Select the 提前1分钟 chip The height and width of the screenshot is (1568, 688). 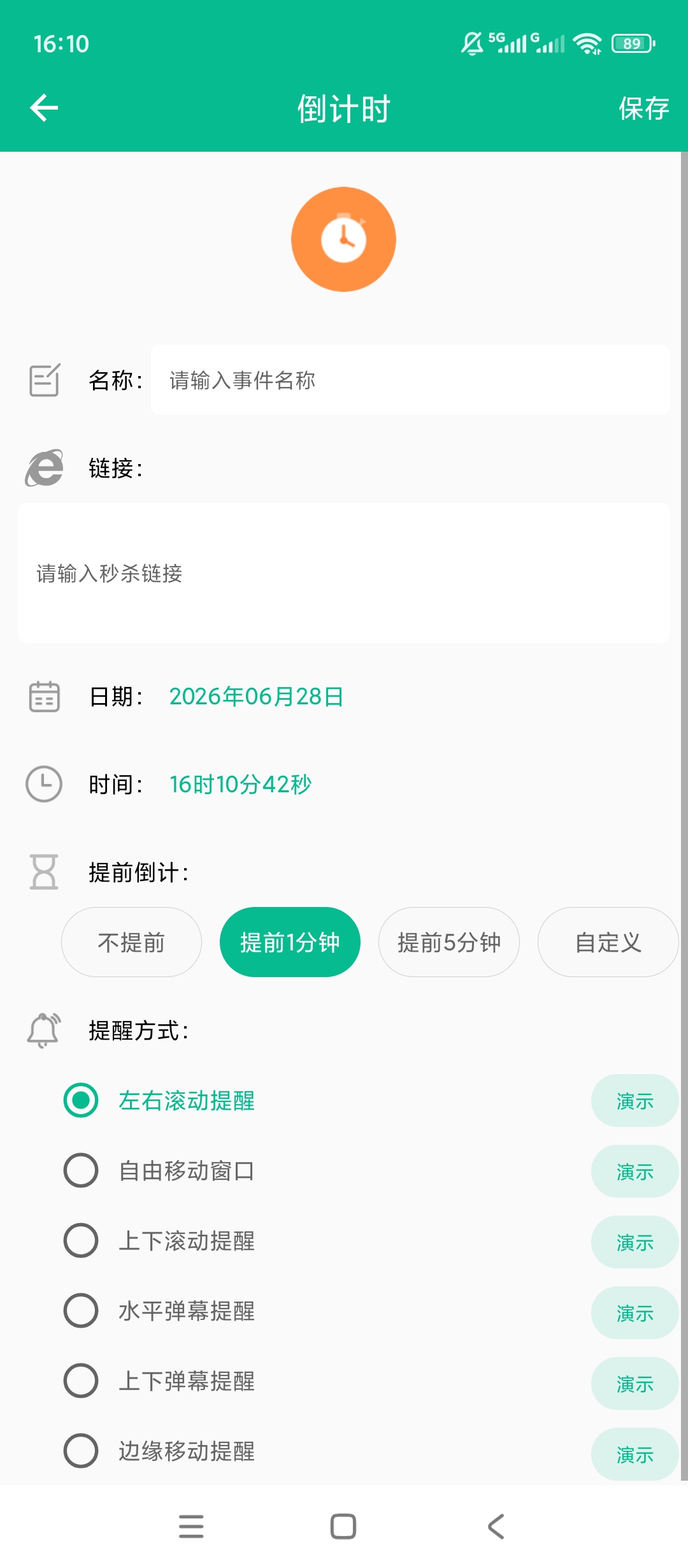290,942
